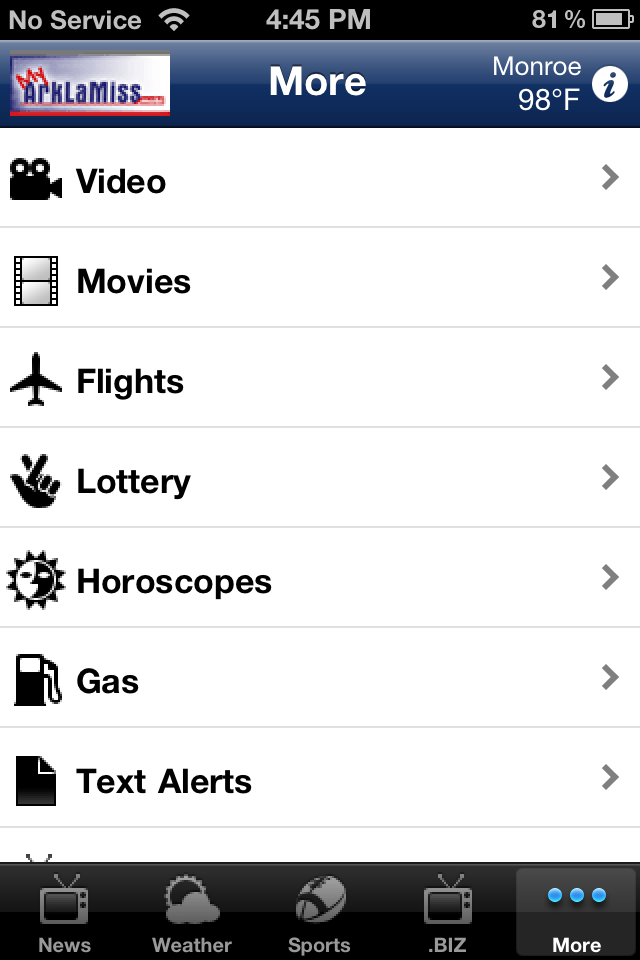This screenshot has width=640, height=960.
Task: Switch to the News tab
Action: click(x=64, y=914)
